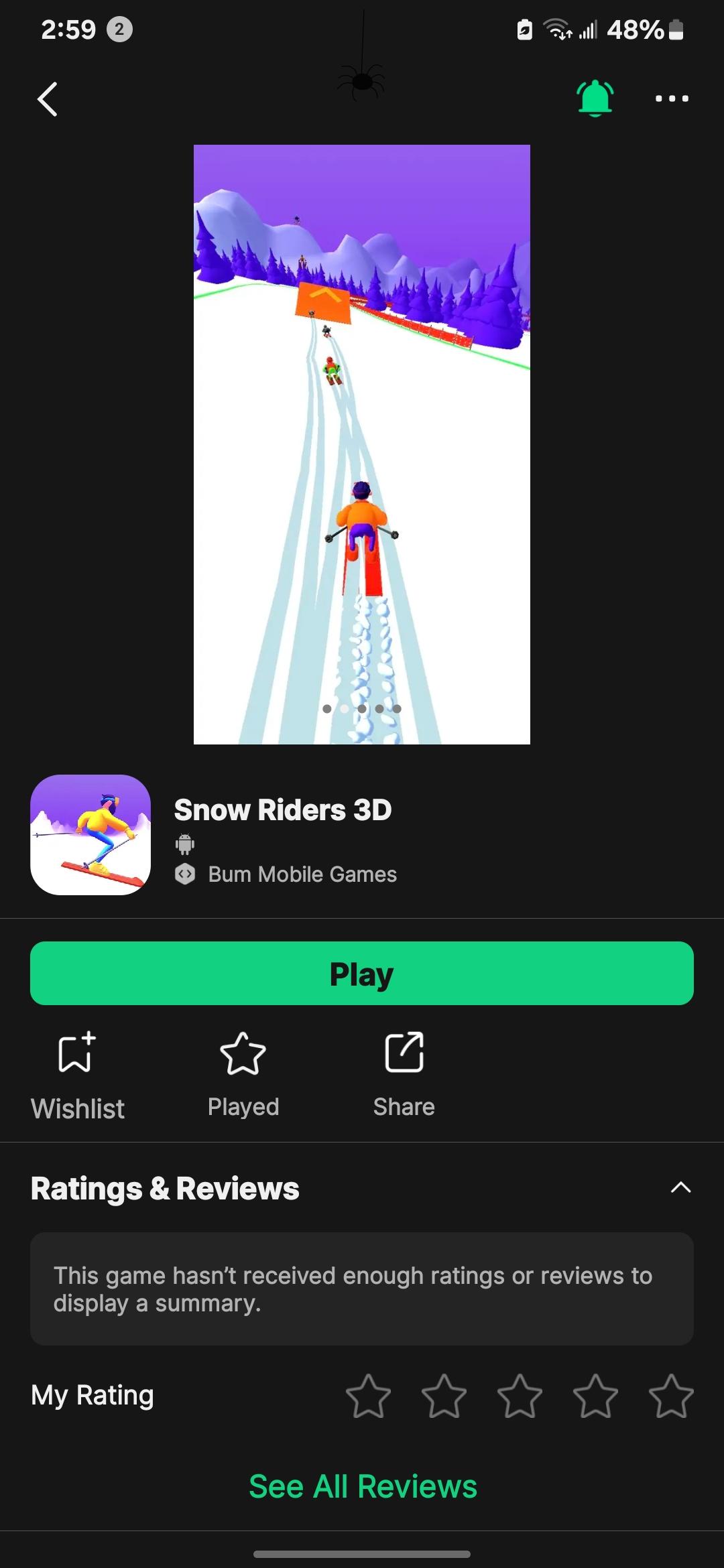Tap the green notification bell

(595, 99)
